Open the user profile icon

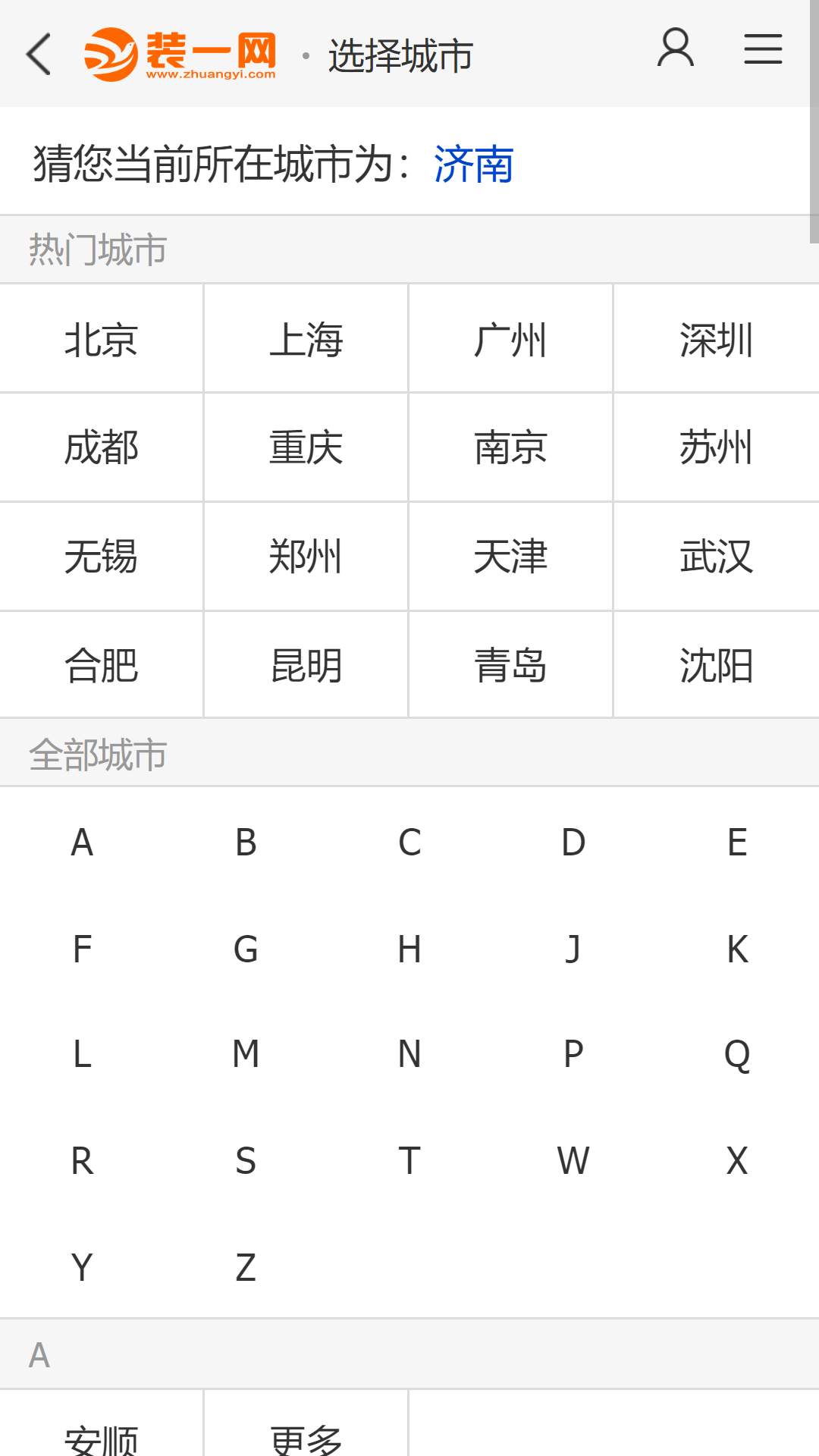coord(675,48)
